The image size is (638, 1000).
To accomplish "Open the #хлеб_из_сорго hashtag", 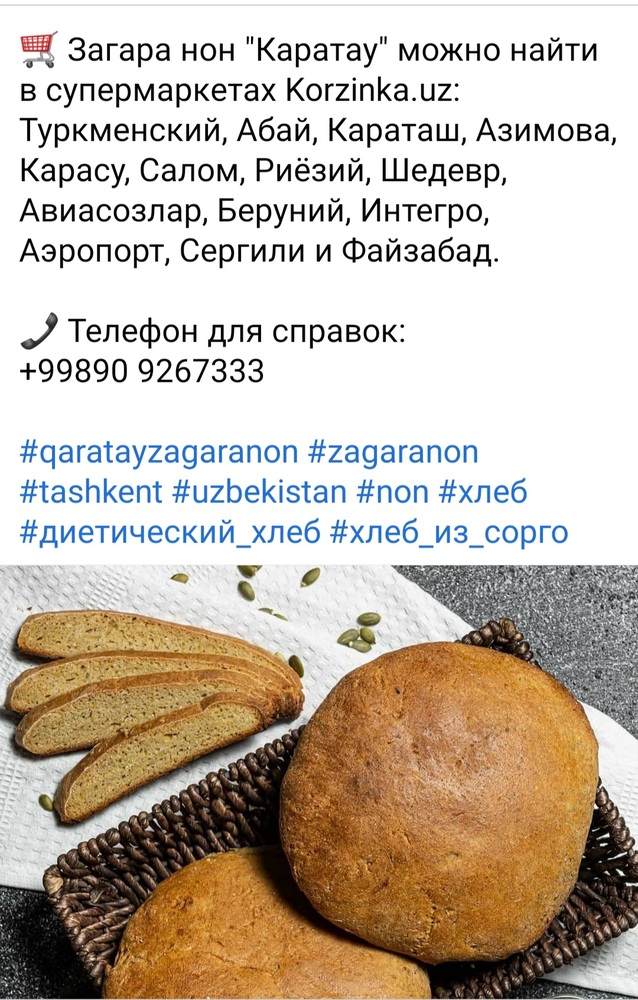I will point(448,531).
